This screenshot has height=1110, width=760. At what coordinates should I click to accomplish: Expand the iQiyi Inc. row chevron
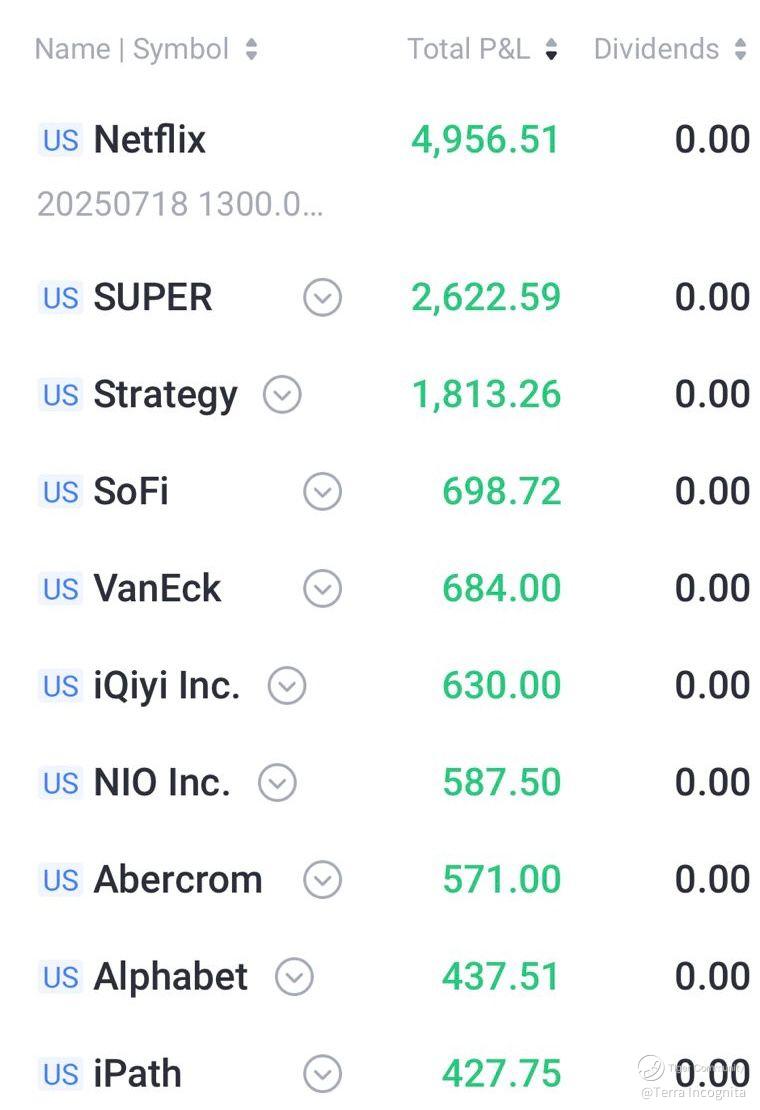tap(287, 686)
